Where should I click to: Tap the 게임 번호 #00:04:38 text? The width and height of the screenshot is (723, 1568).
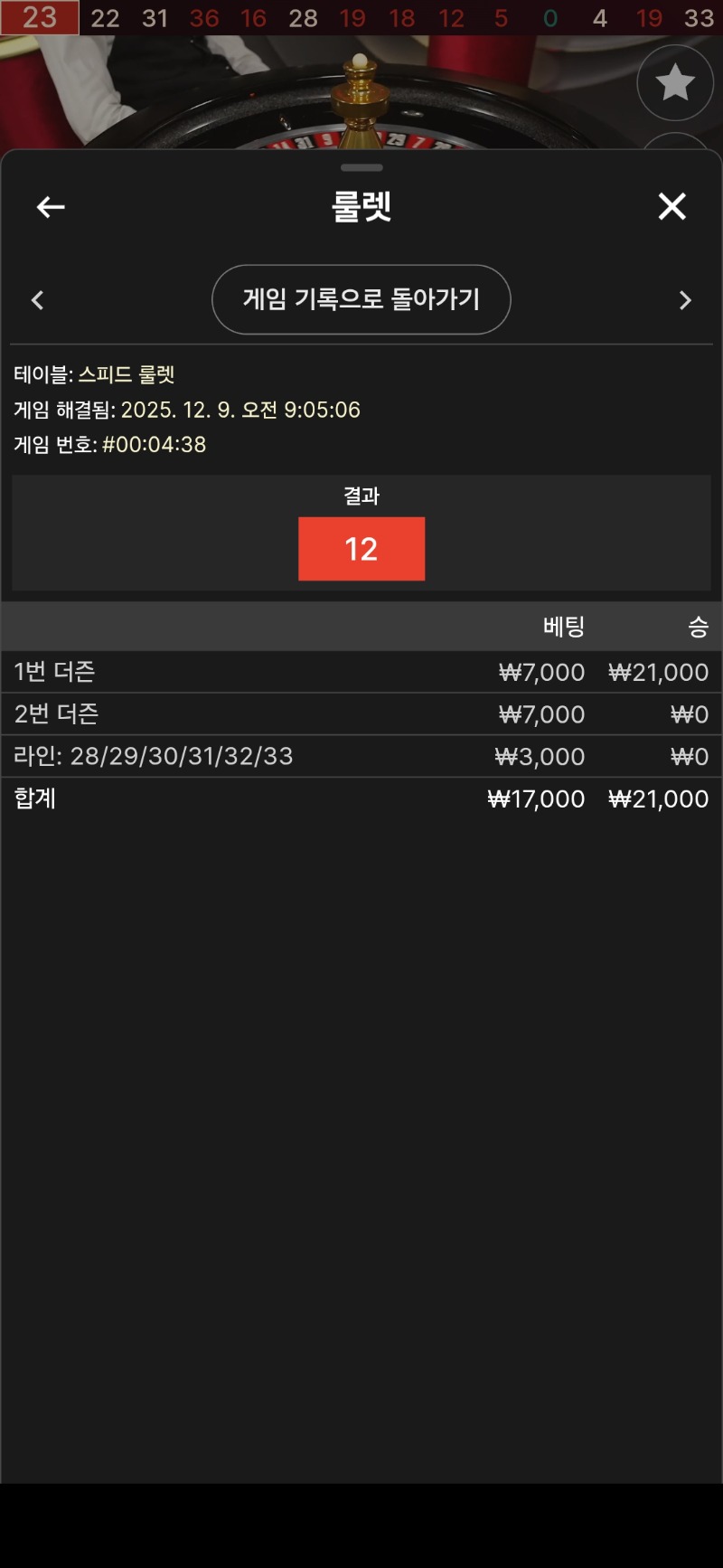[x=110, y=445]
